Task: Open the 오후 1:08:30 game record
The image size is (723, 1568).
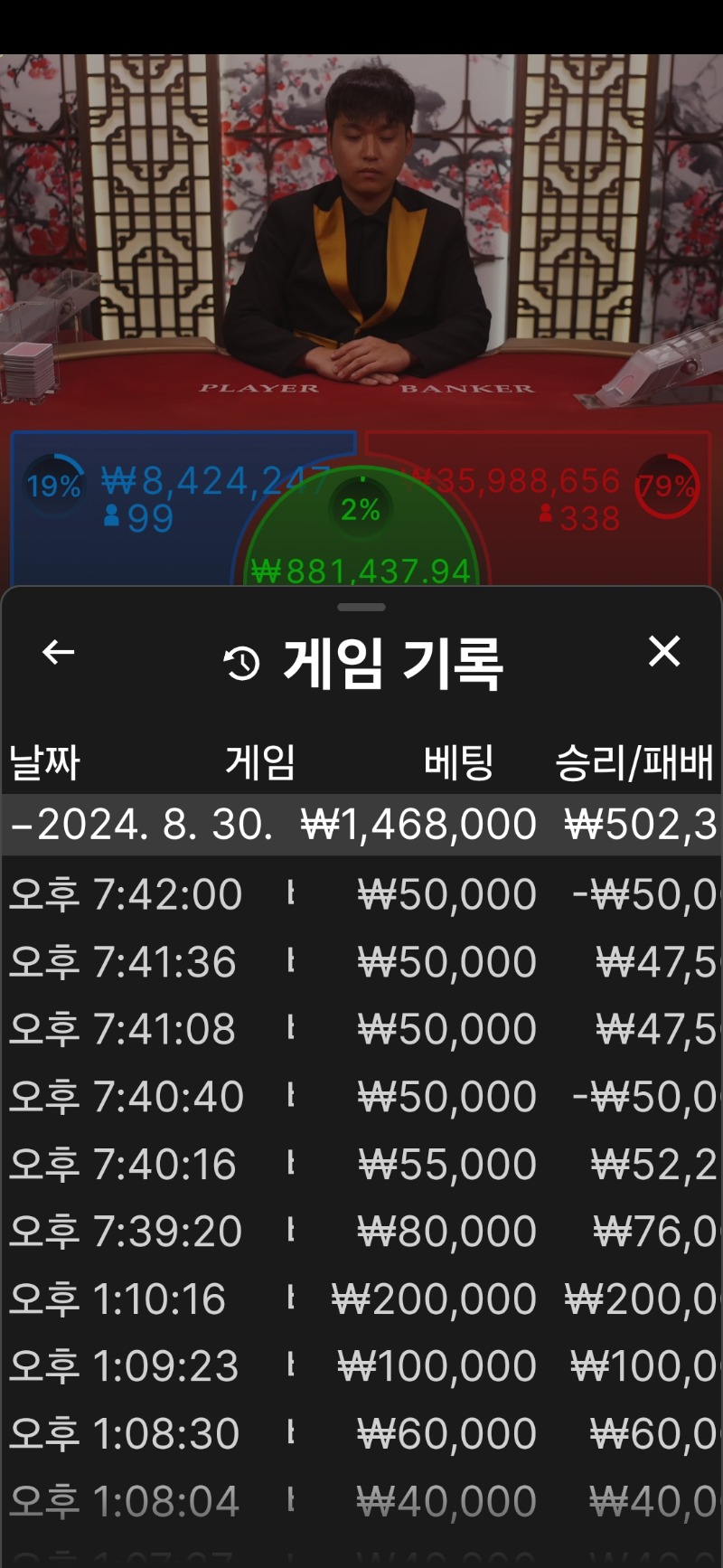Action: pos(361,1433)
